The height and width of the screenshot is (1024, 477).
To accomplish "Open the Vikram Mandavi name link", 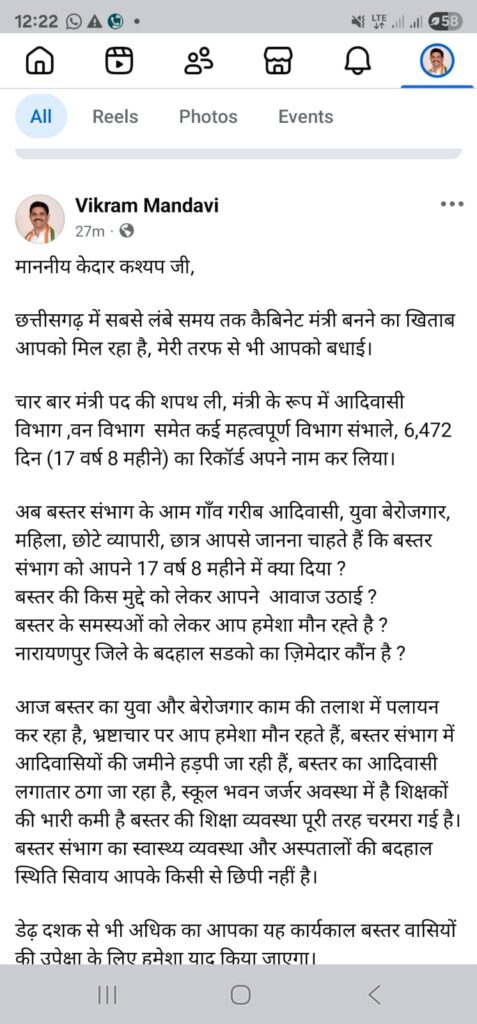I will pyautogui.click(x=147, y=206).
